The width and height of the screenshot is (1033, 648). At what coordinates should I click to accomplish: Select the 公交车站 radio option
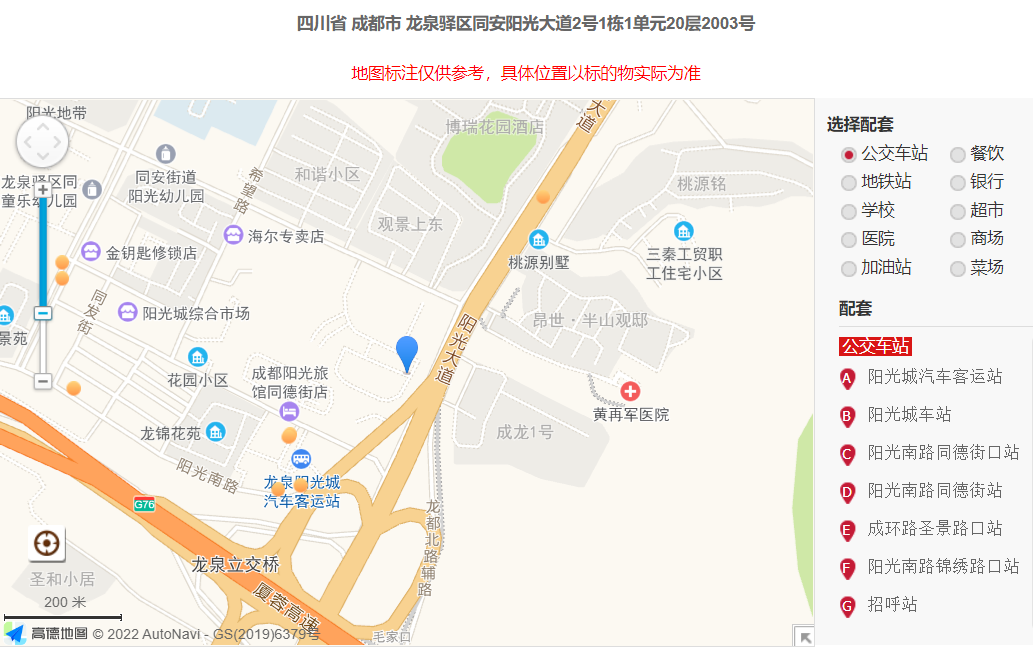tap(849, 154)
